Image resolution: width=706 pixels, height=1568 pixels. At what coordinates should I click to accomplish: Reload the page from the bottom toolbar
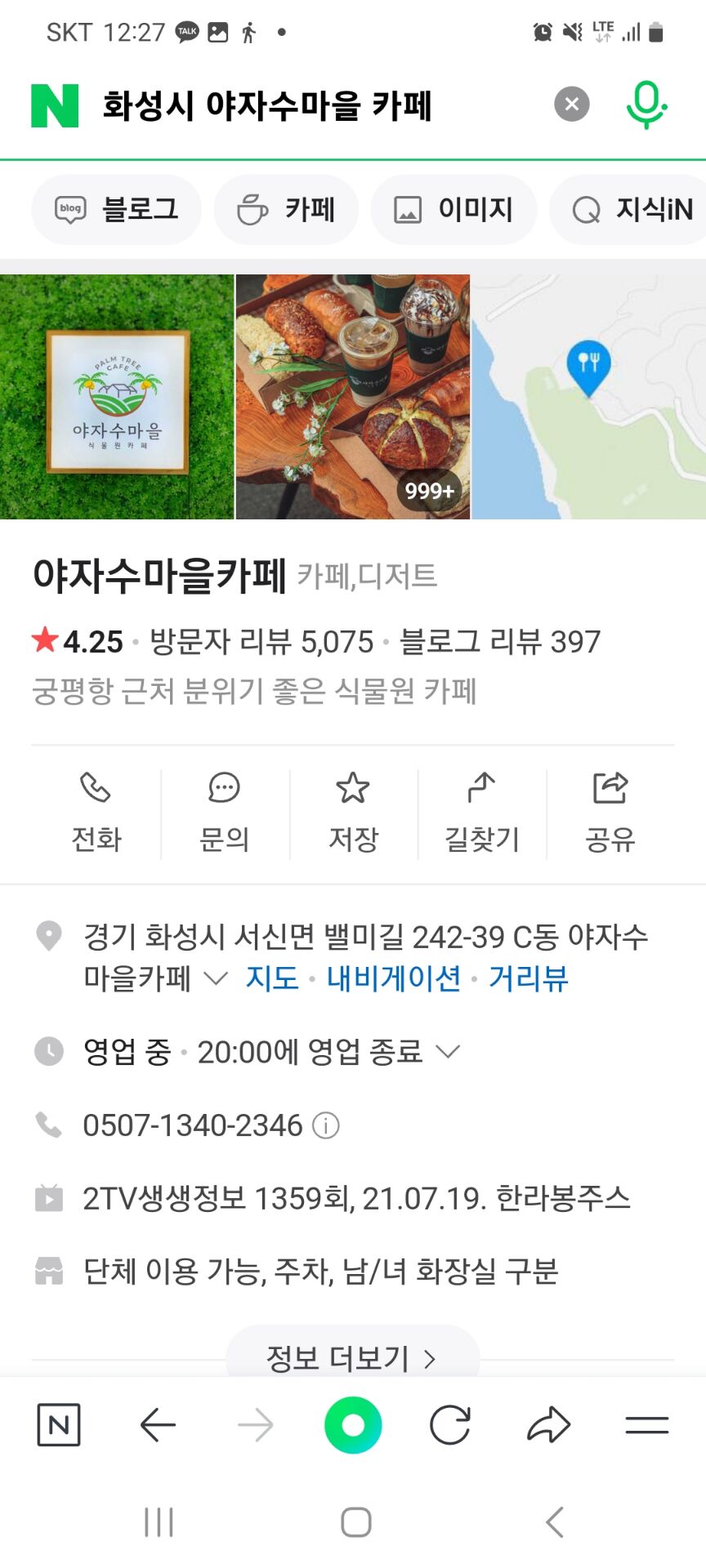click(x=450, y=1425)
